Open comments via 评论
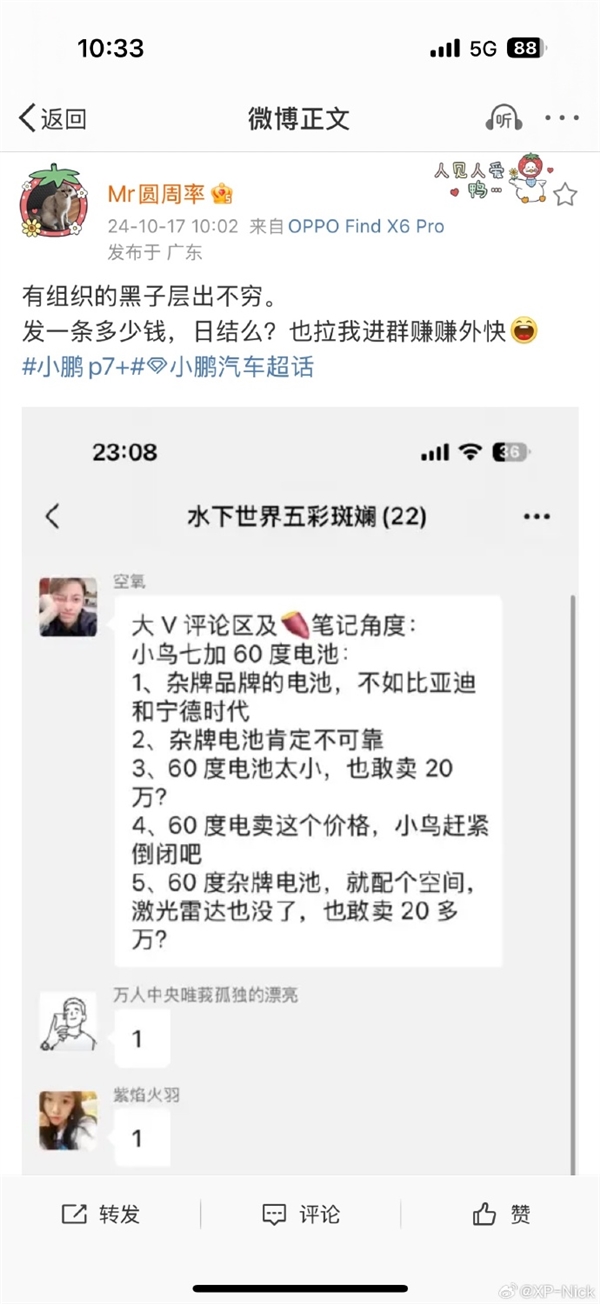Screen dimensions: 600x1304 301,1214
